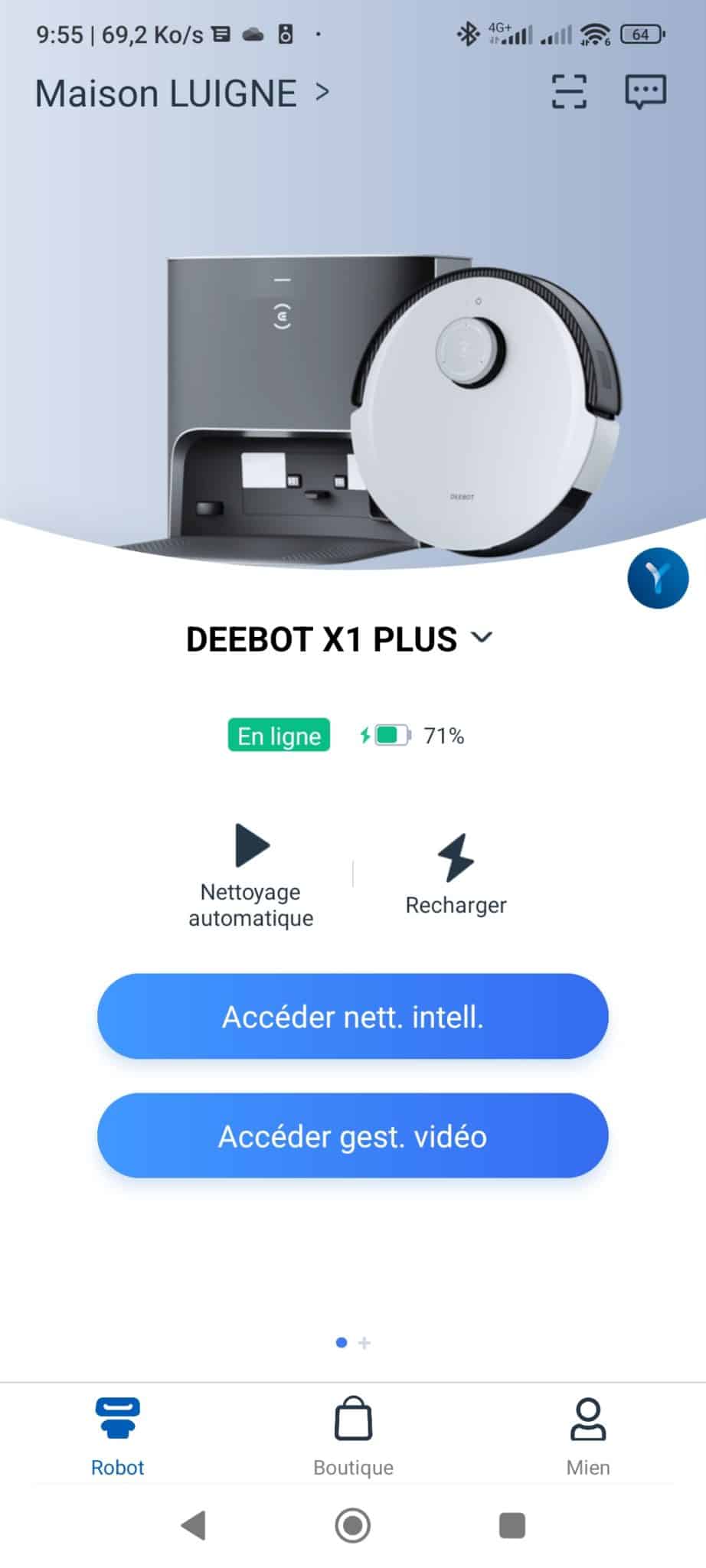Switch to the Robot tab

[x=117, y=1437]
